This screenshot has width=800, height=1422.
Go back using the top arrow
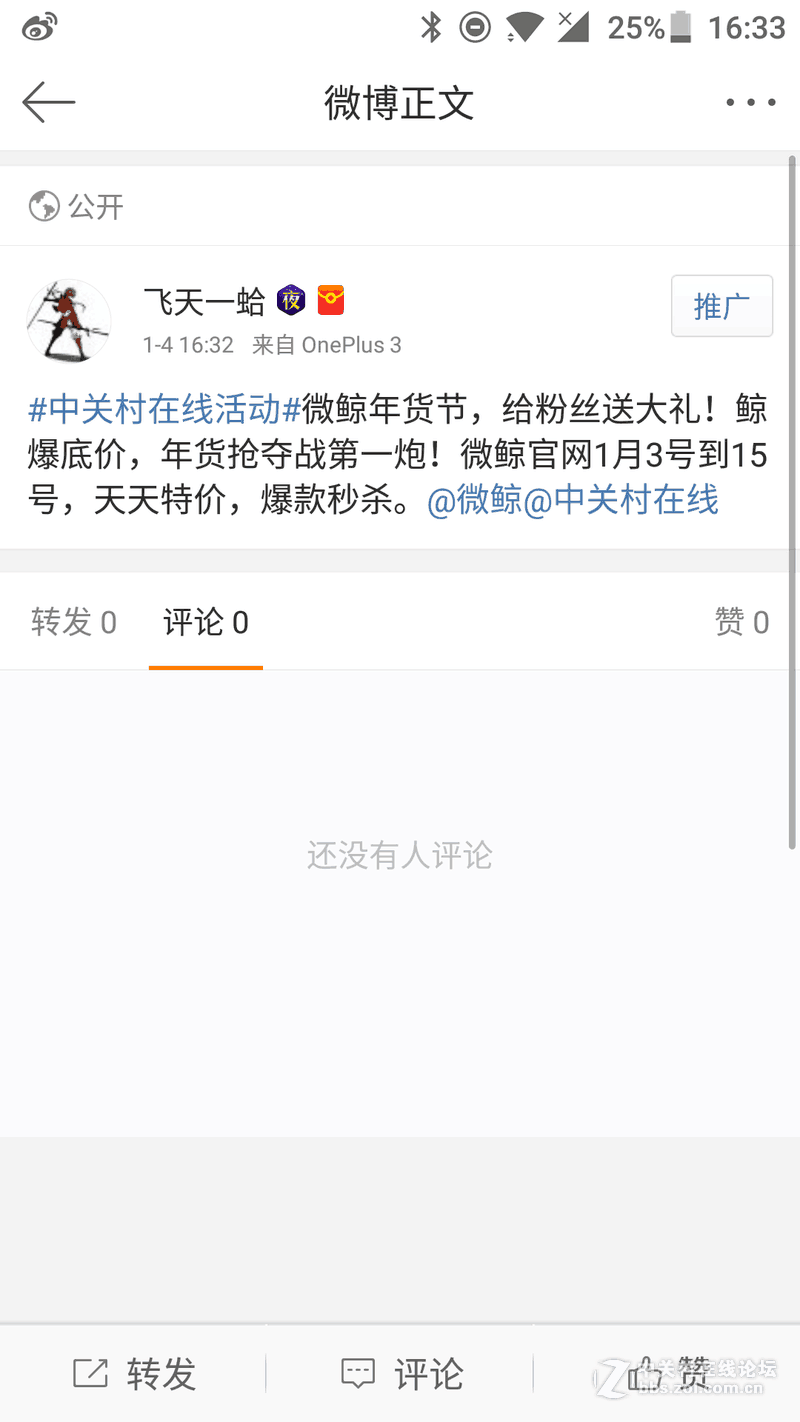coord(48,102)
